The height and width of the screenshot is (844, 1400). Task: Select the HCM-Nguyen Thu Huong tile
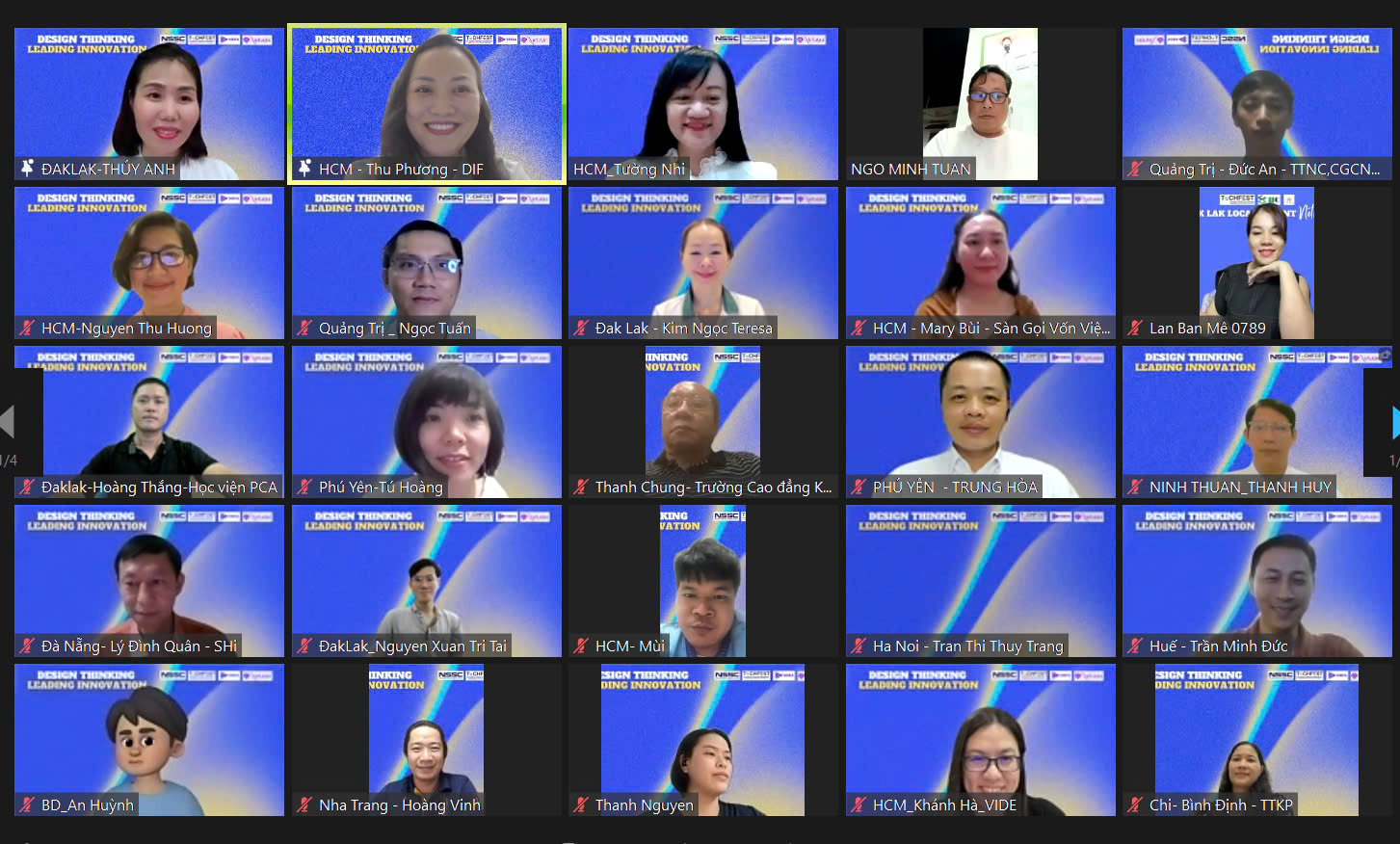(149, 263)
